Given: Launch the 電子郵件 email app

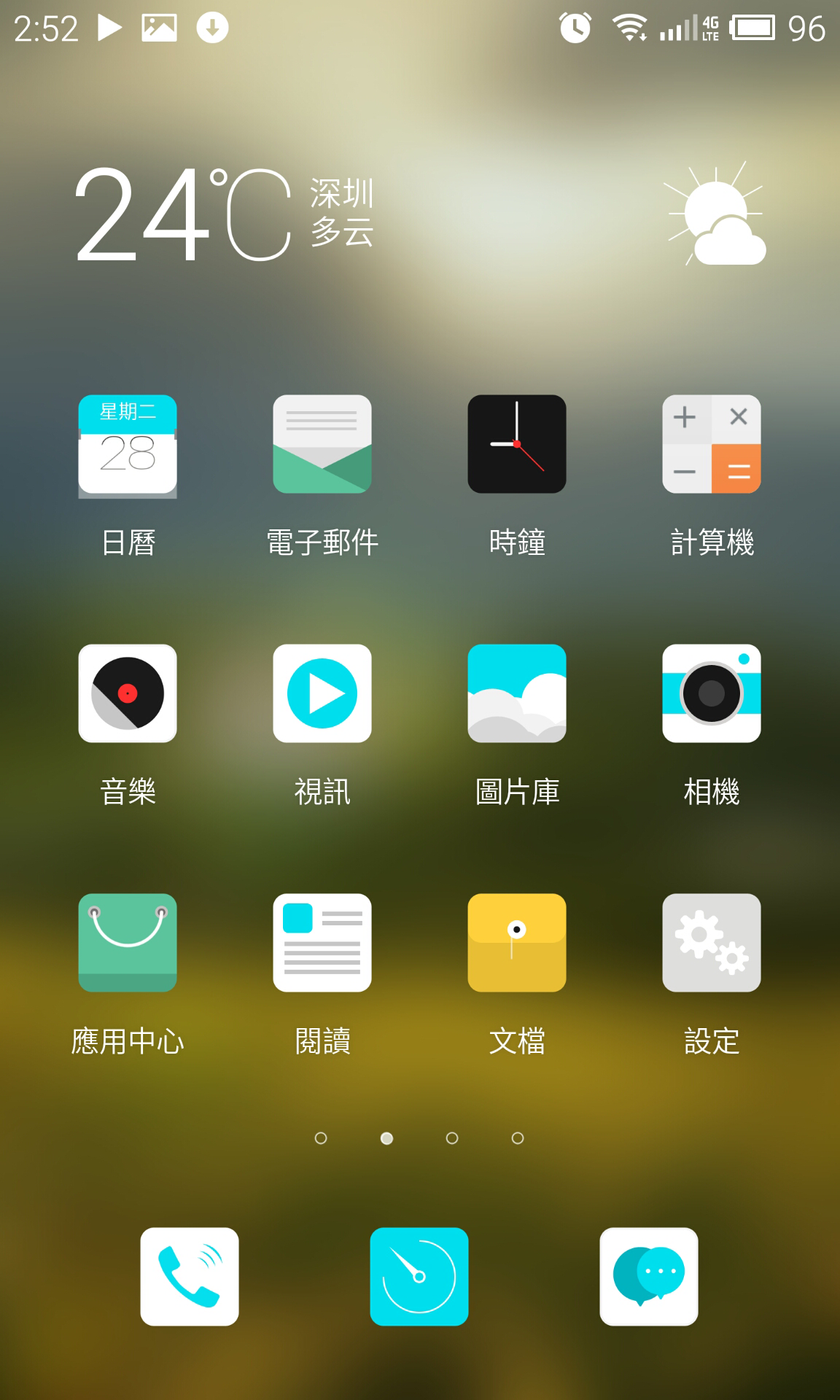Looking at the screenshot, I should (x=322, y=445).
